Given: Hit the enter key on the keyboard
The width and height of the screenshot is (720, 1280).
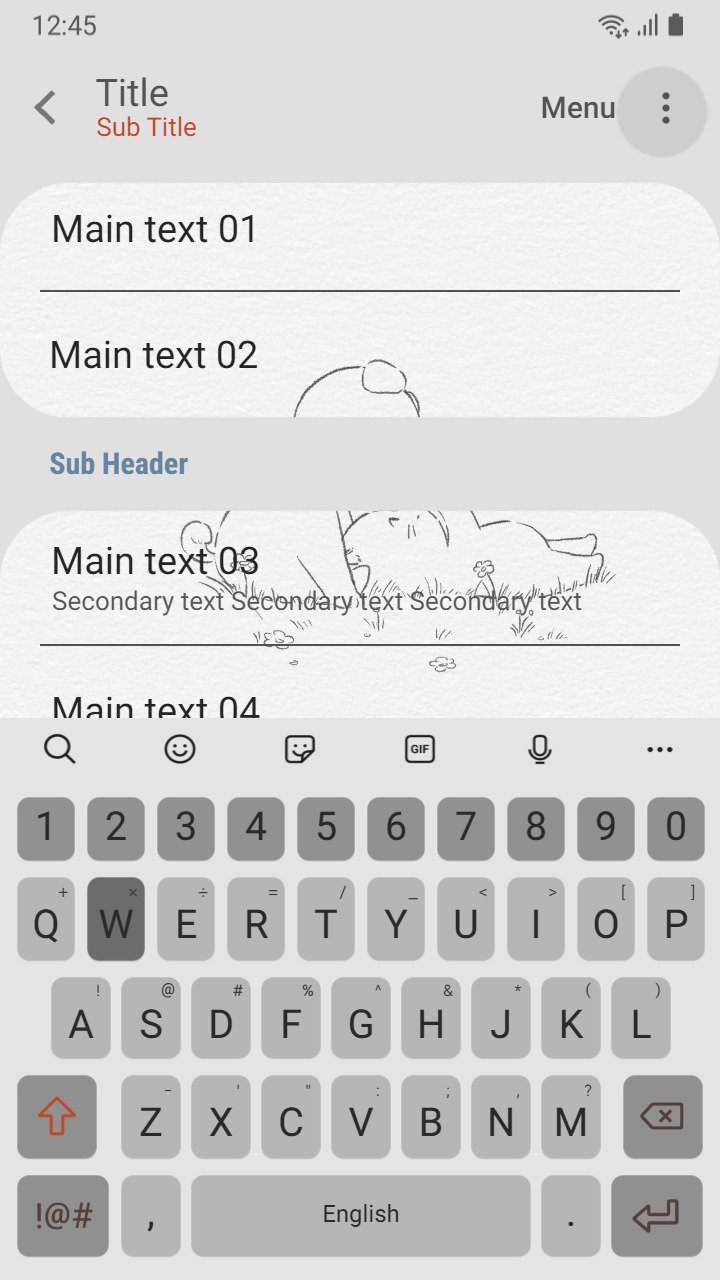Looking at the screenshot, I should point(656,1216).
